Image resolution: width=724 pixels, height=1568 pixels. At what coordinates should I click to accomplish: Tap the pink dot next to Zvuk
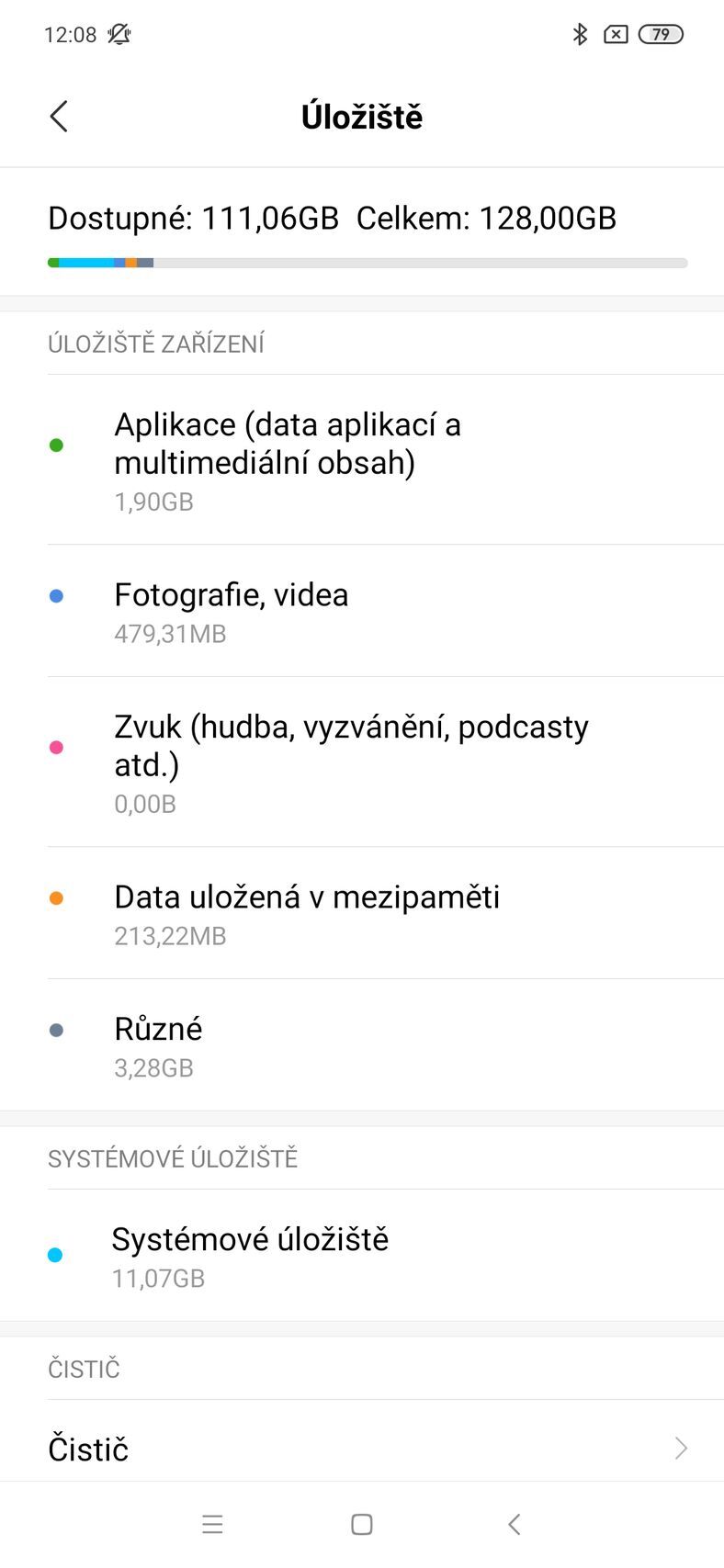(57, 746)
